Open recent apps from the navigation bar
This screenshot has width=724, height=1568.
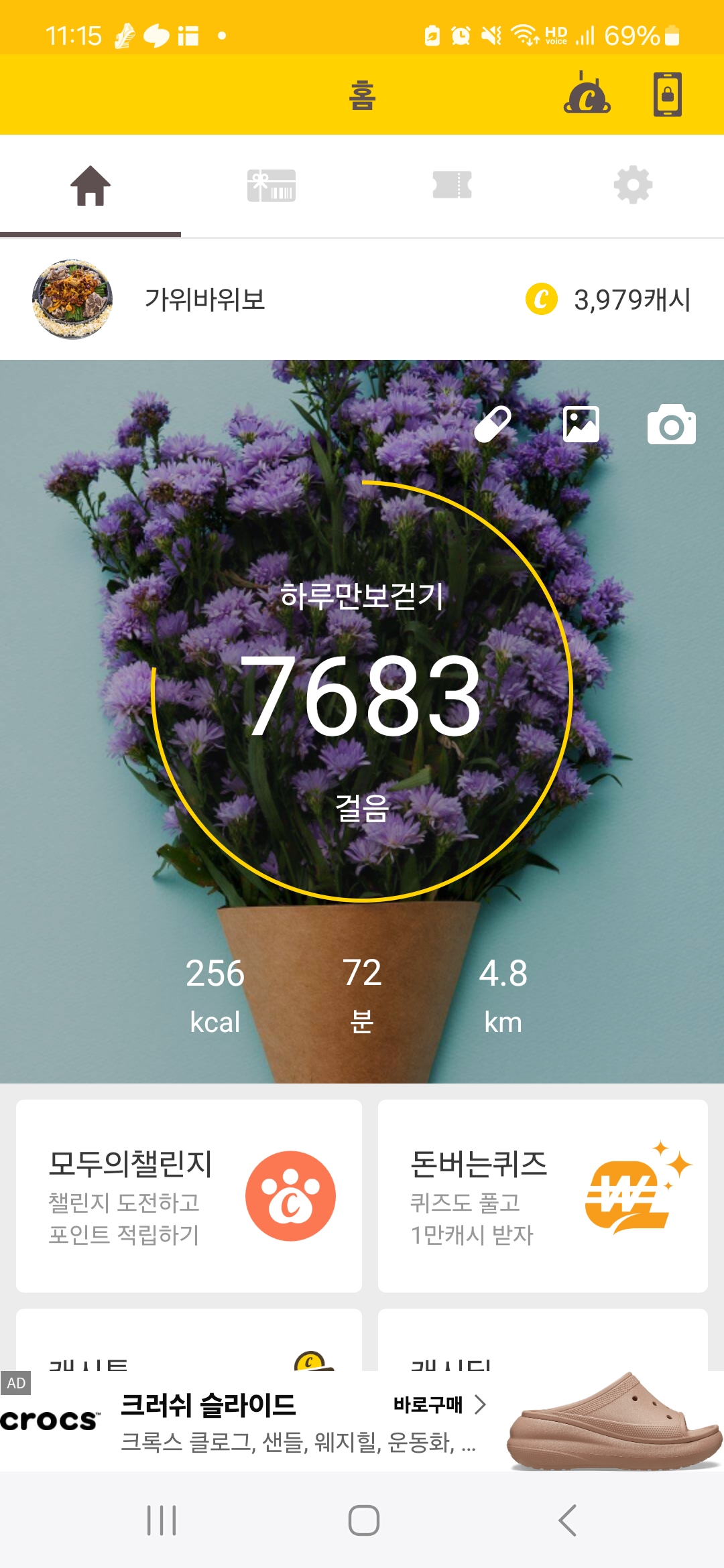pyautogui.click(x=162, y=1520)
